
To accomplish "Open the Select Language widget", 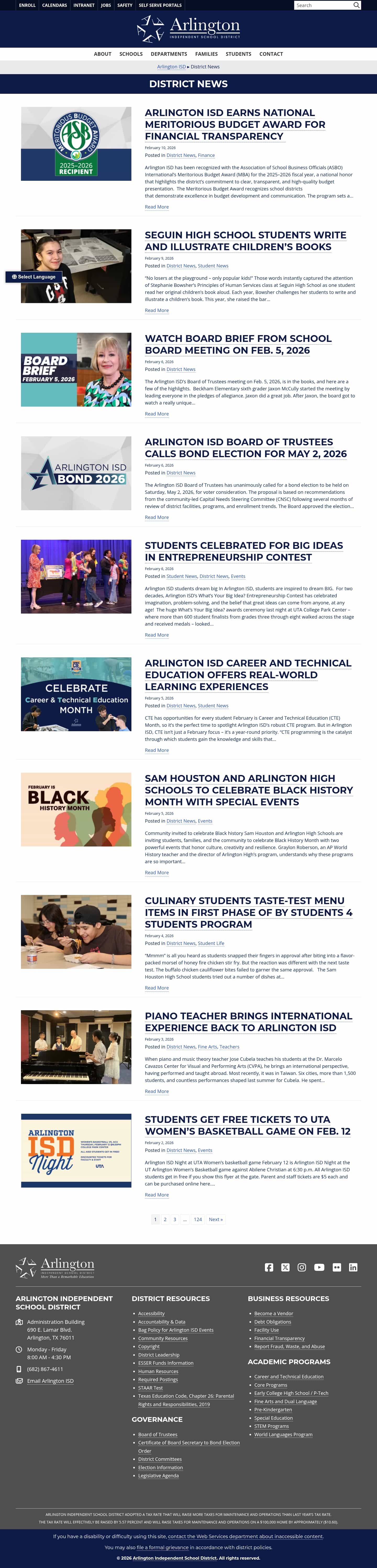I will point(34,277).
